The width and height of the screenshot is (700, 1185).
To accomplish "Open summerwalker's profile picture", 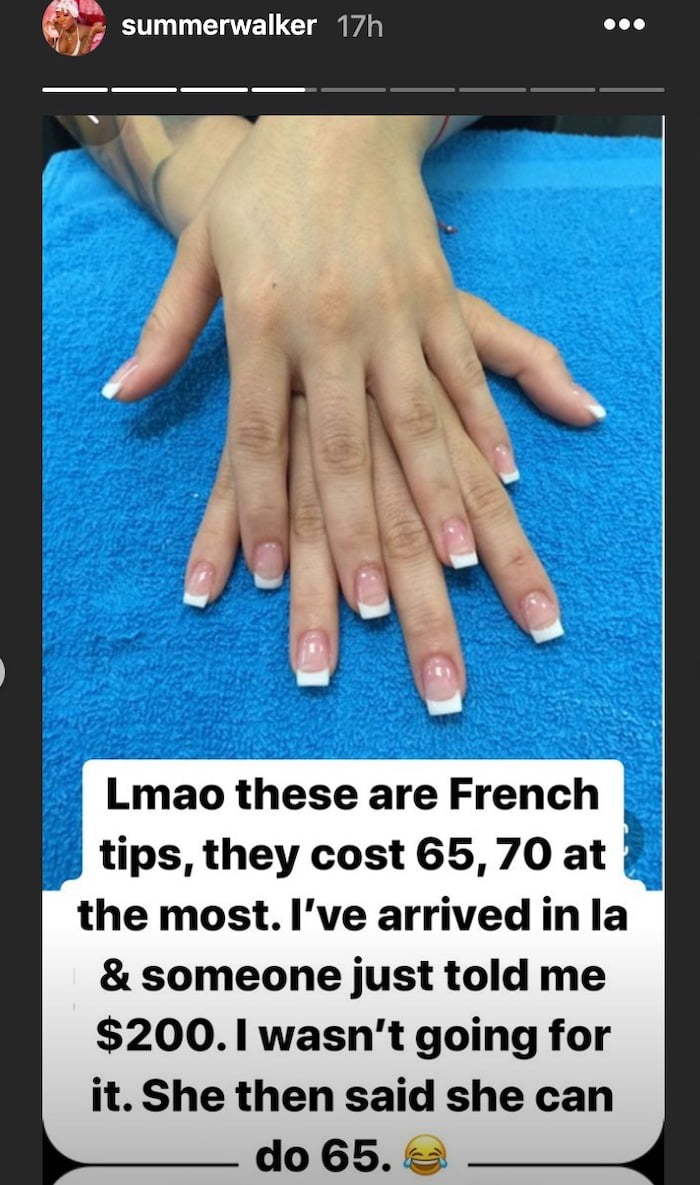I will pyautogui.click(x=74, y=26).
